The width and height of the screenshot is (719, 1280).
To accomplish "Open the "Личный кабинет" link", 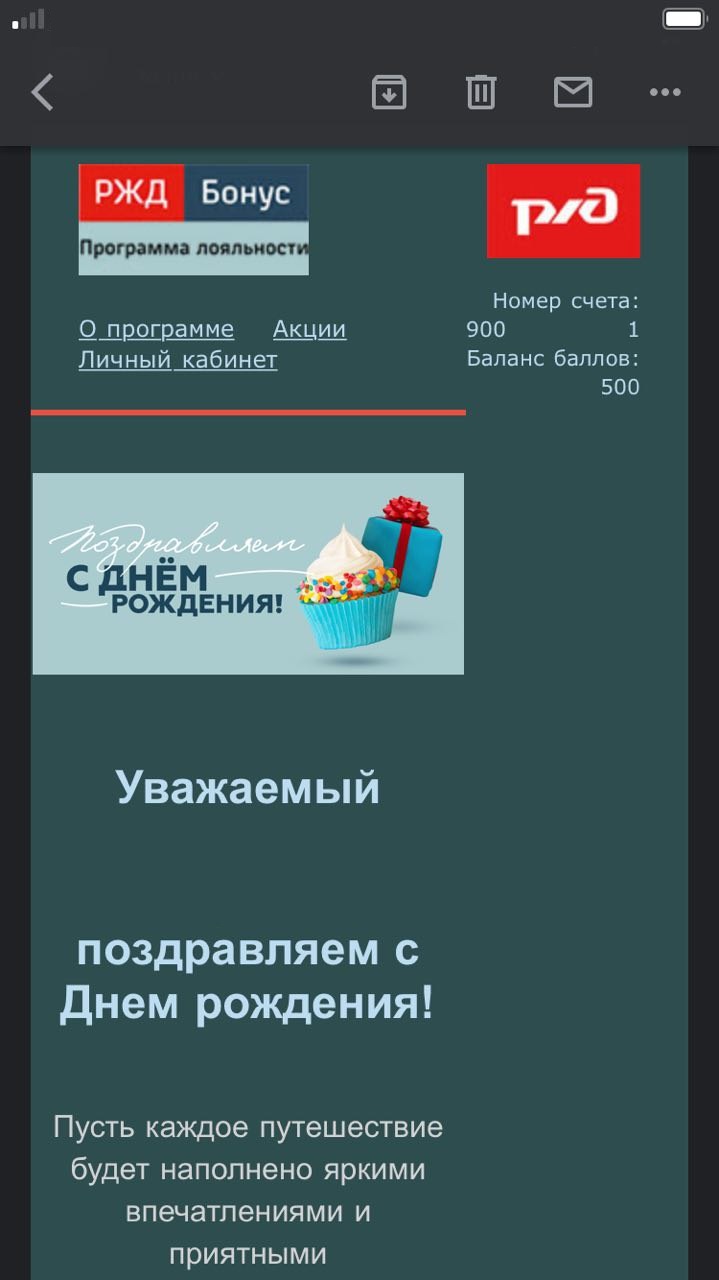I will (178, 359).
